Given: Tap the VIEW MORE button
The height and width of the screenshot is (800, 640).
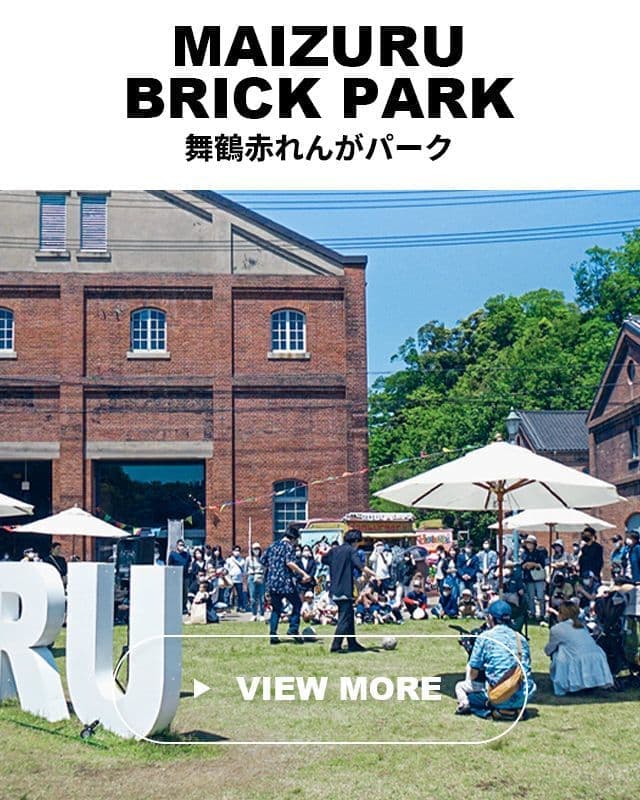Looking at the screenshot, I should point(320,689).
